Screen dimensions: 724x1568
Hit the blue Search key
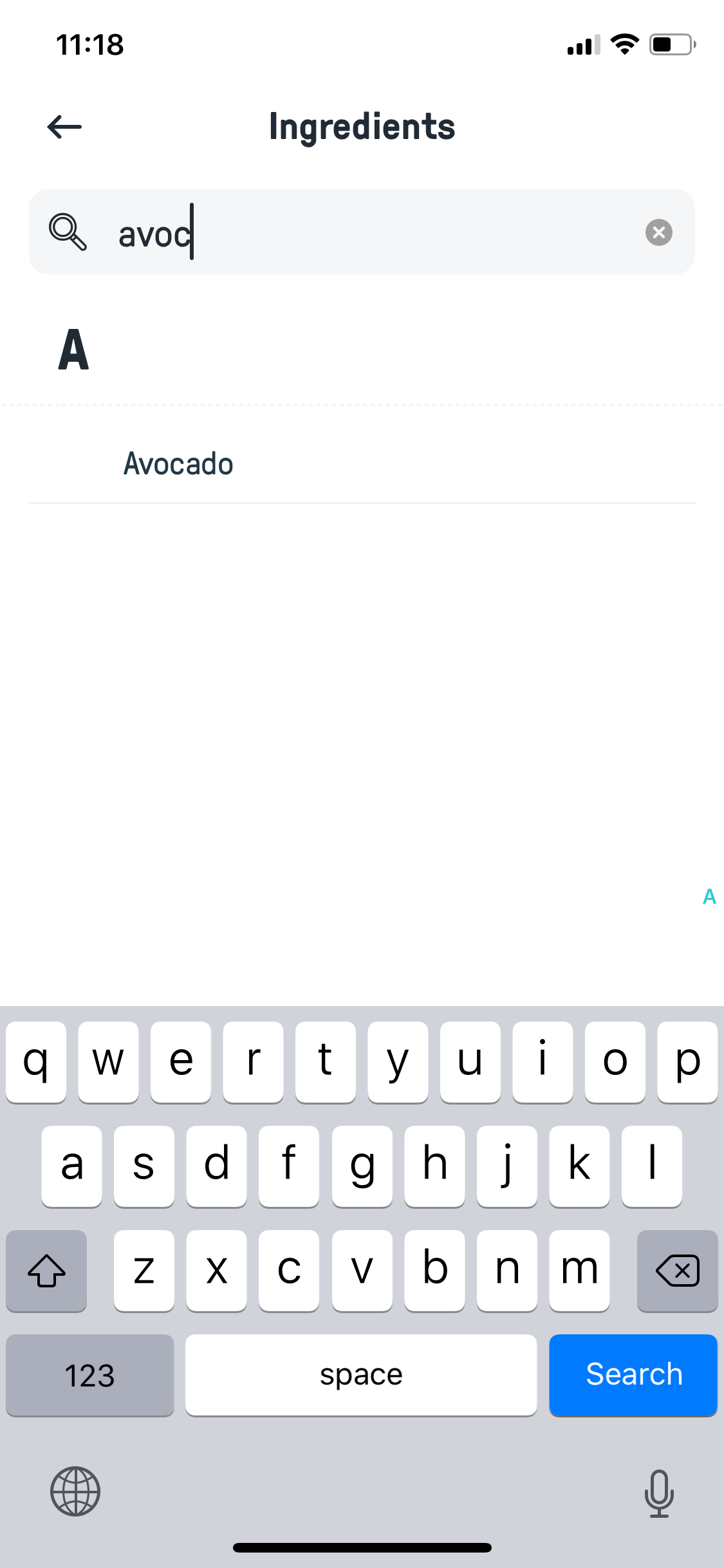[x=633, y=1375]
